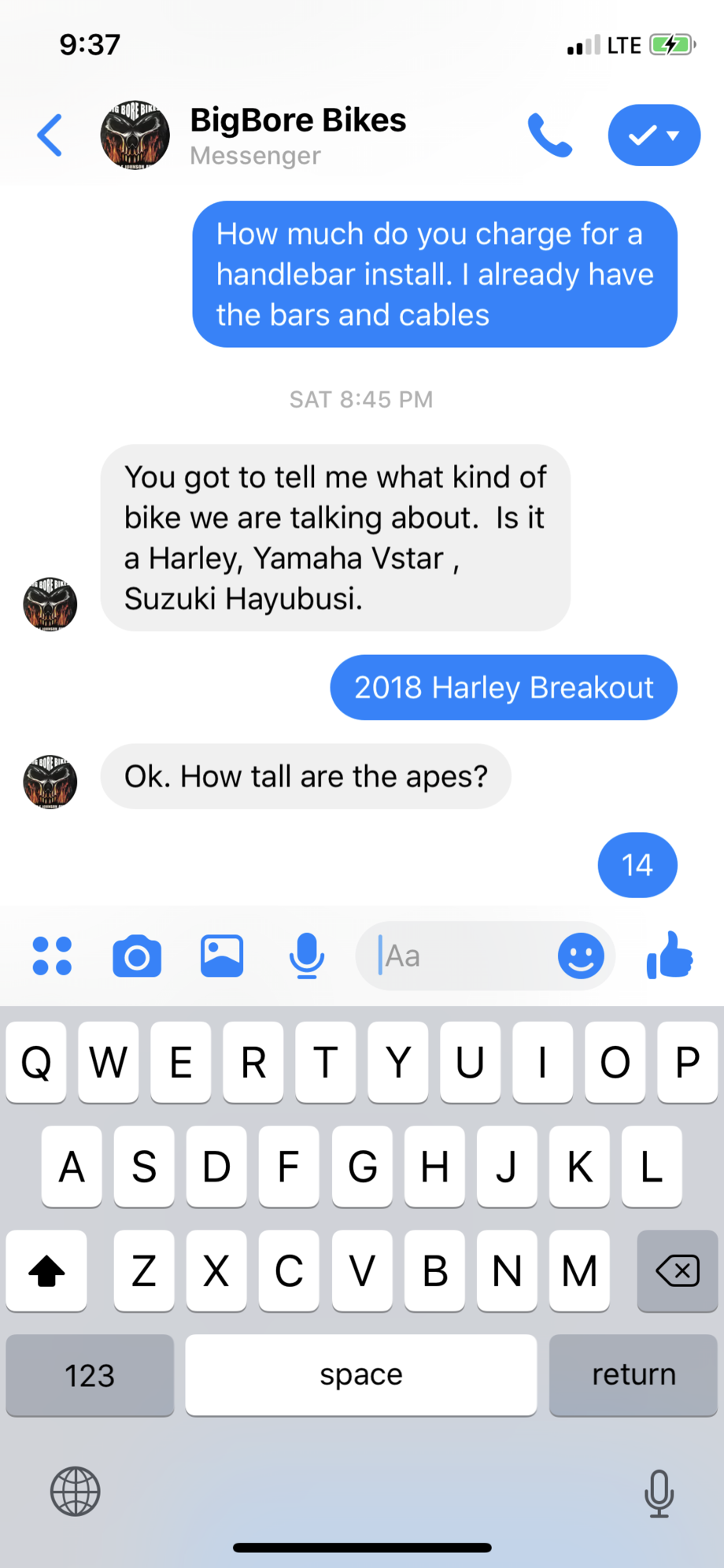Send a thumbs up like
Screen dimensions: 724x1568
tap(670, 956)
